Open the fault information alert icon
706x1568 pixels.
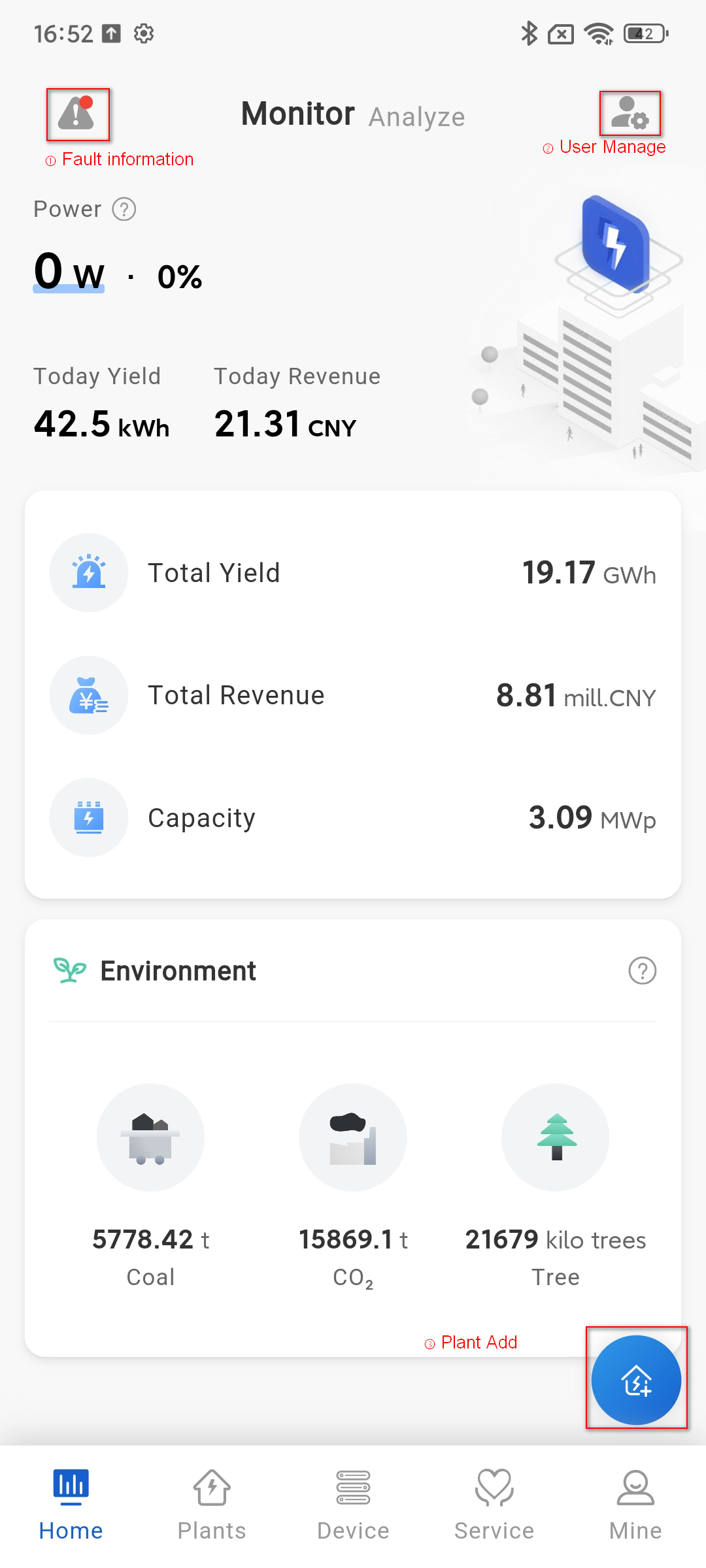coord(77,114)
